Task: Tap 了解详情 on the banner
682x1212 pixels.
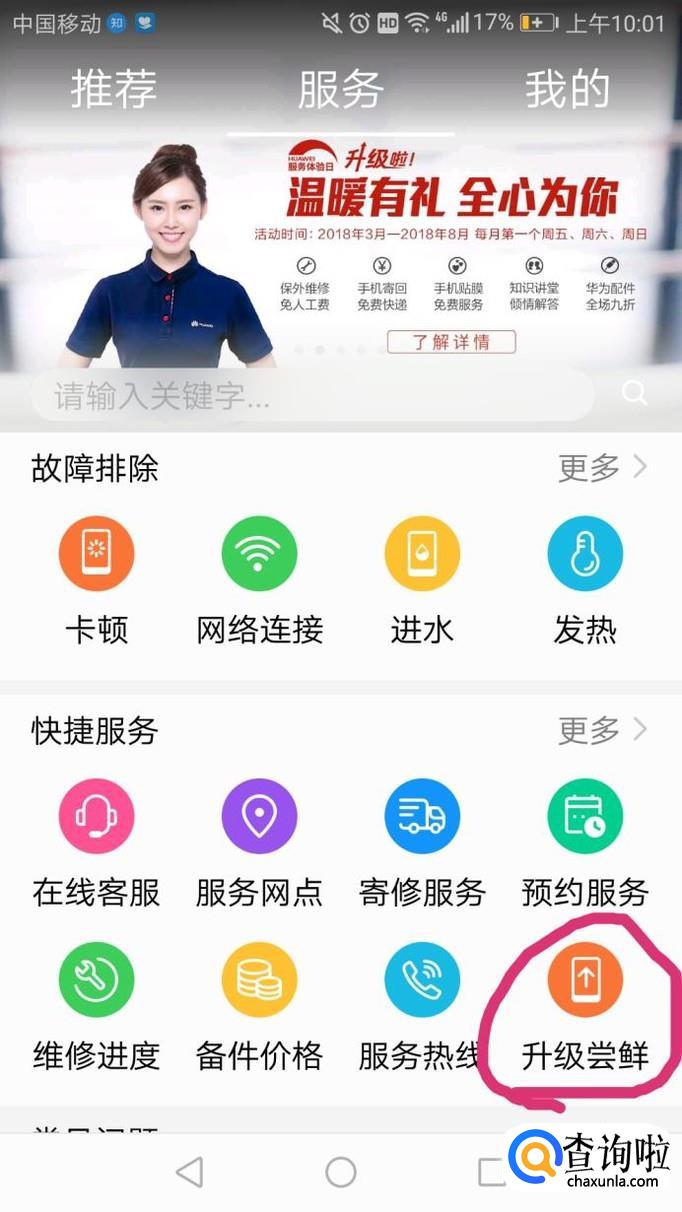Action: [x=452, y=342]
